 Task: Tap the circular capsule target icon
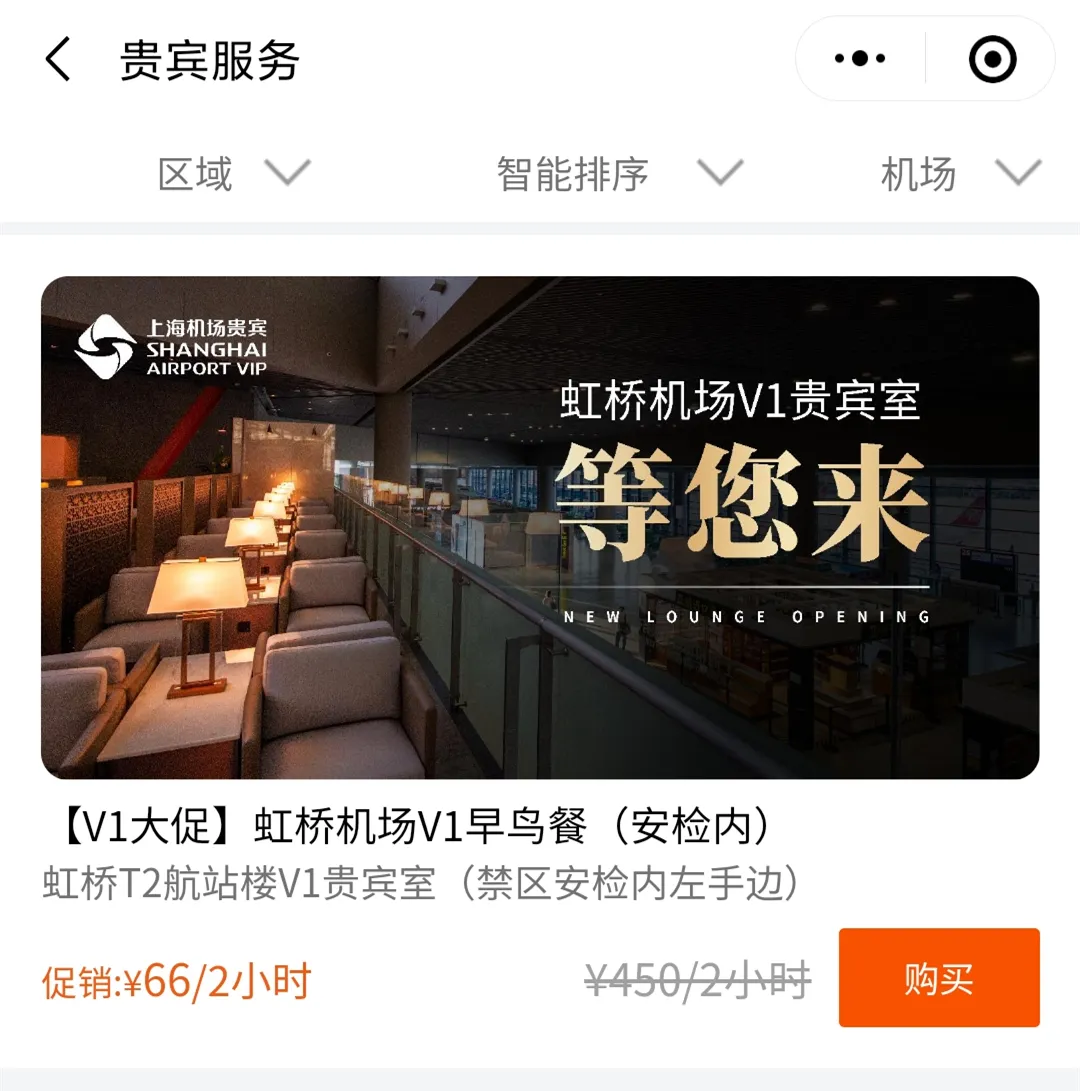pos(993,60)
